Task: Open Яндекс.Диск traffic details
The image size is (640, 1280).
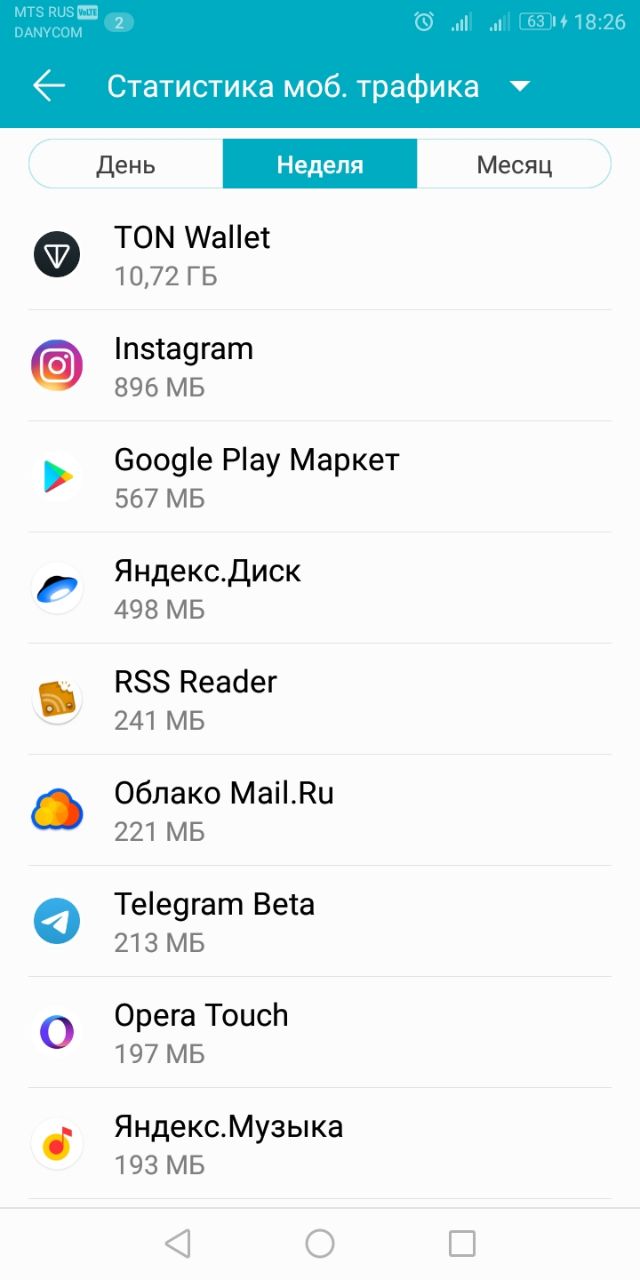Action: 320,588
